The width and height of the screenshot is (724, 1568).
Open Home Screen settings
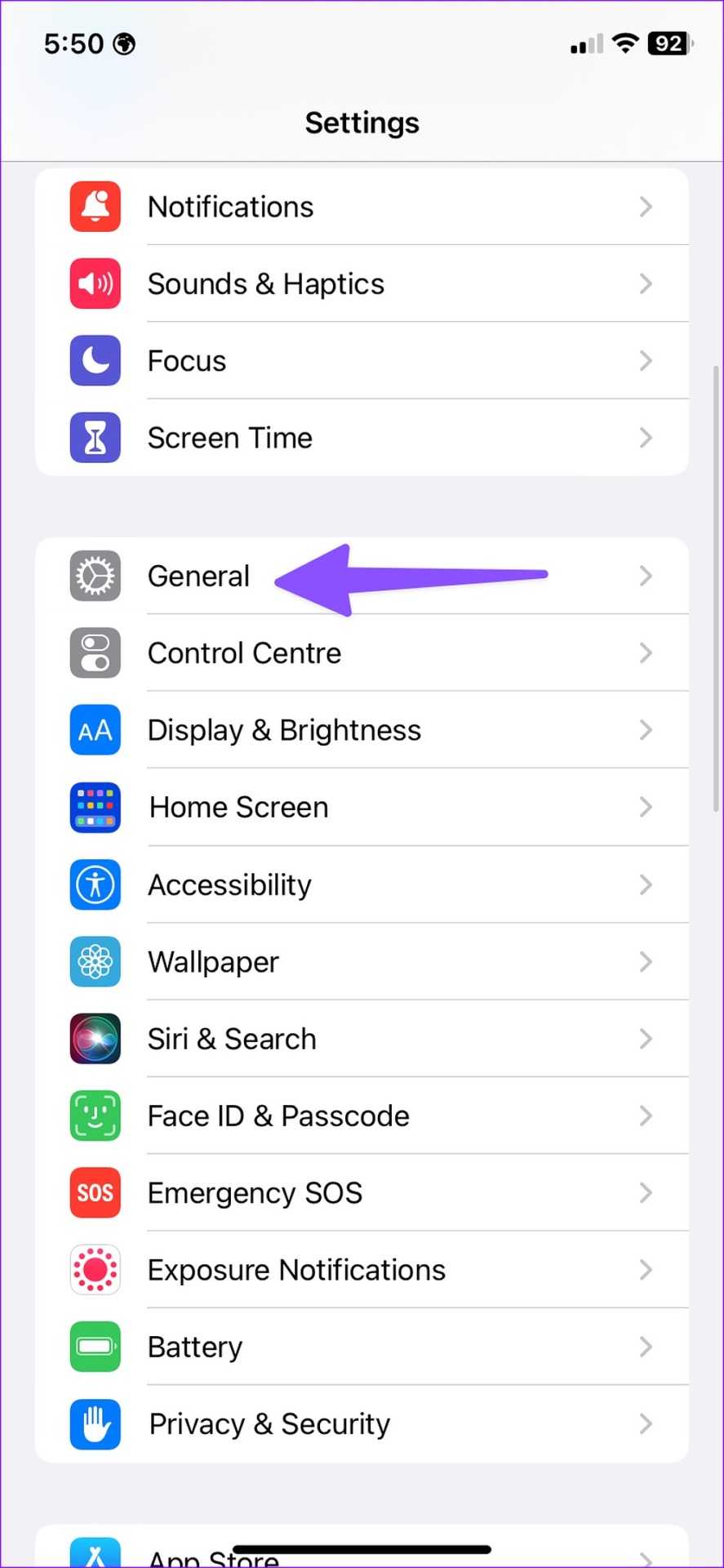coord(362,807)
